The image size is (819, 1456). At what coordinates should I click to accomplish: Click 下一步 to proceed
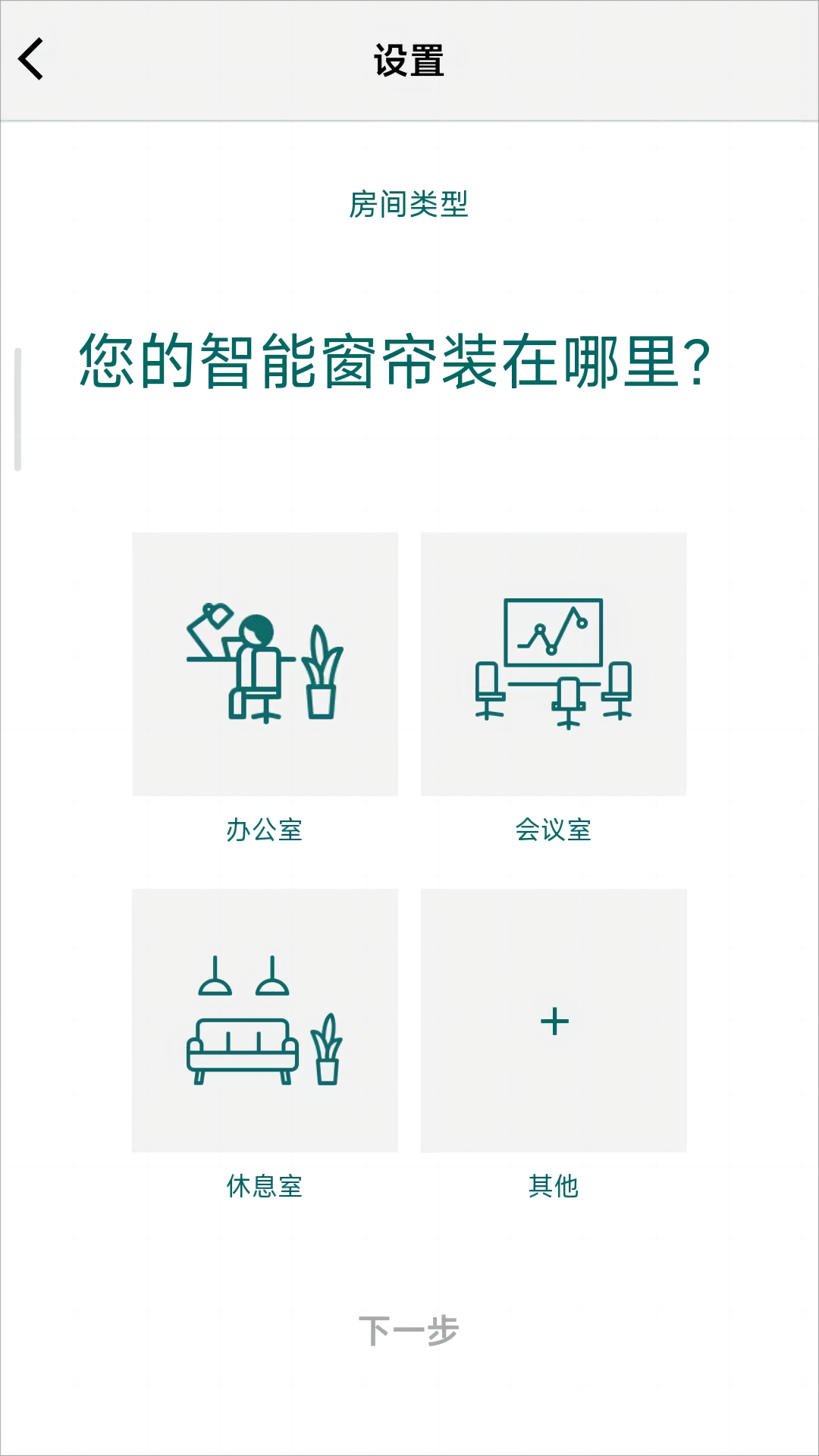409,1332
